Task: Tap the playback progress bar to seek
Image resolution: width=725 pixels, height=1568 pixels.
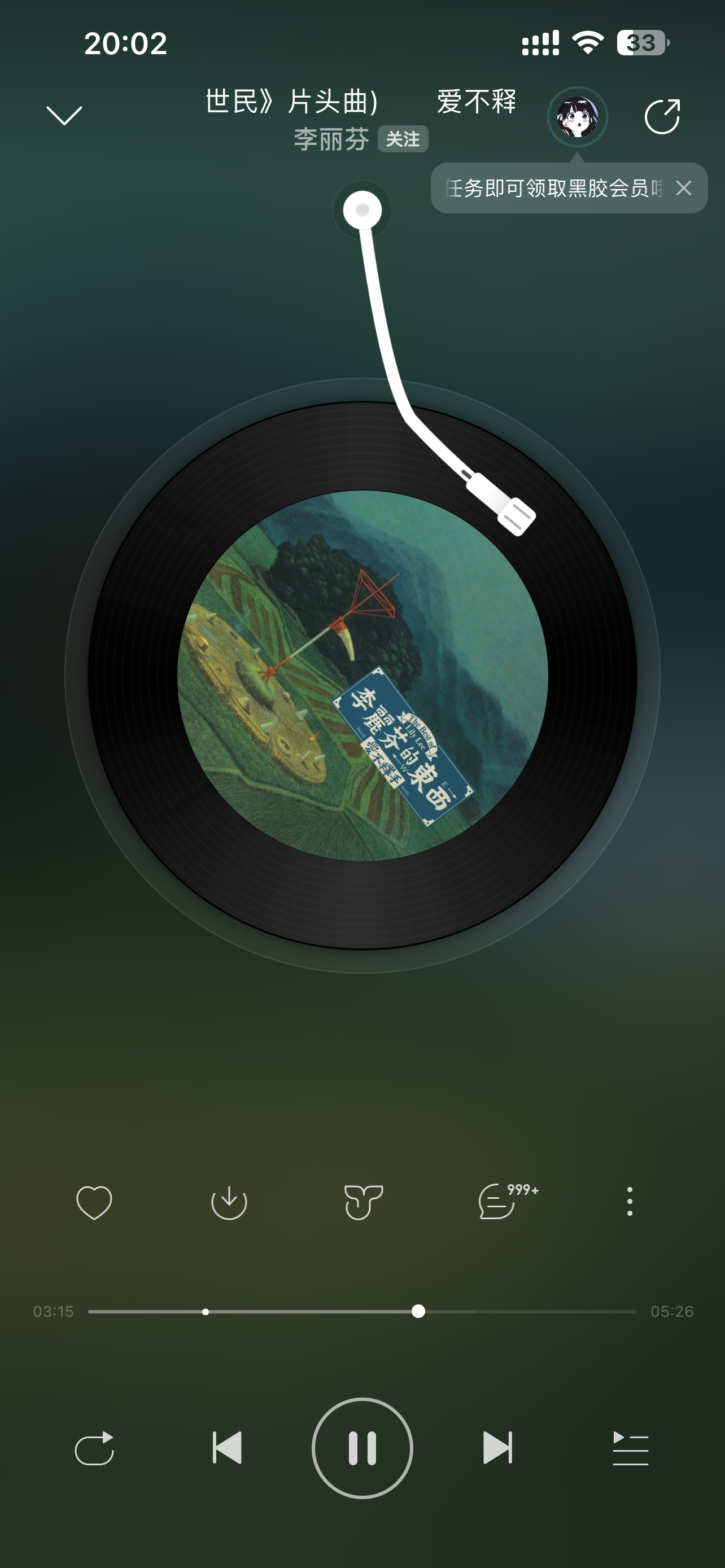Action: 362,1311
